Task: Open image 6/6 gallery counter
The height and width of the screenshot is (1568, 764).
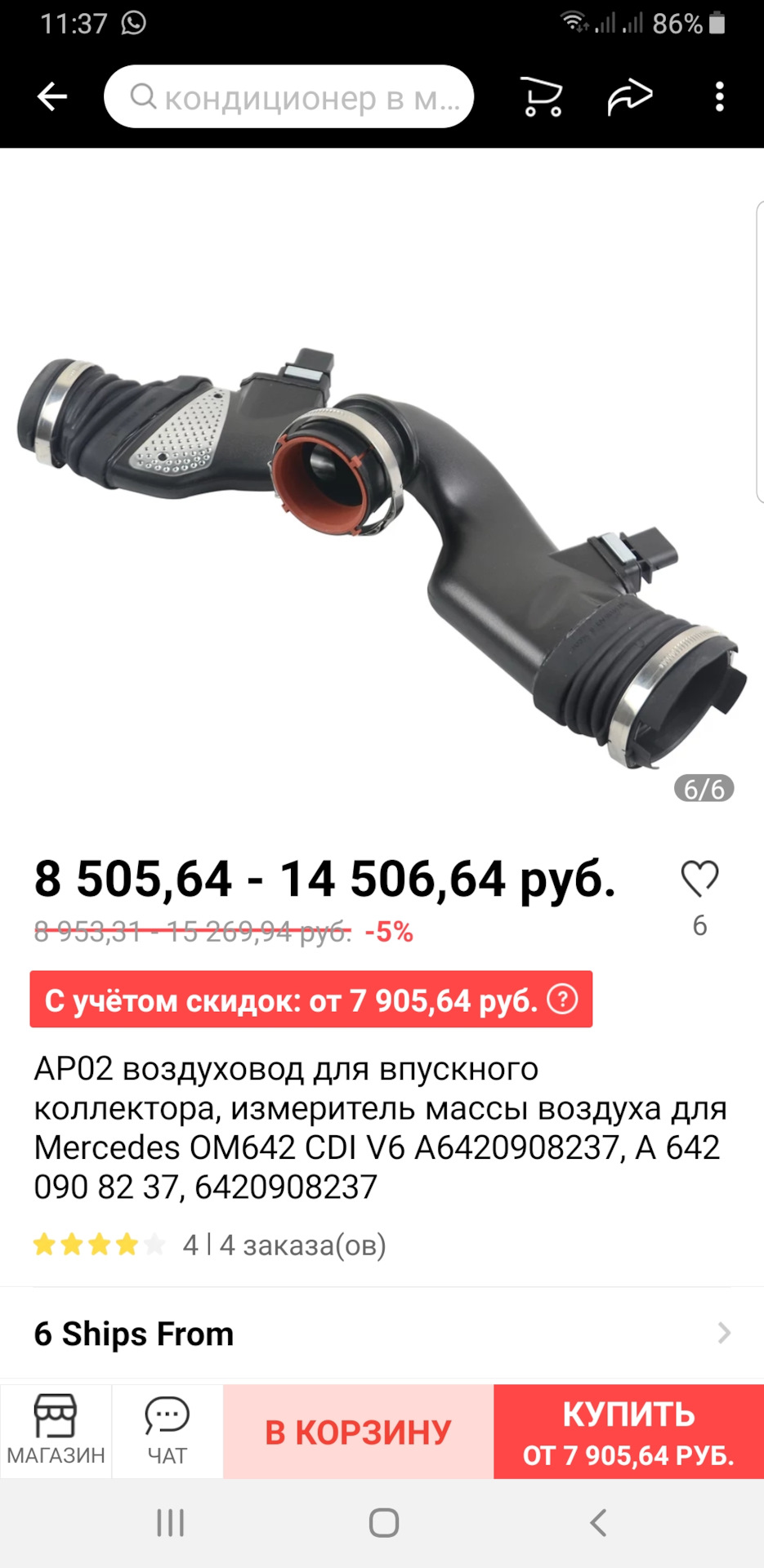Action: 704,788
